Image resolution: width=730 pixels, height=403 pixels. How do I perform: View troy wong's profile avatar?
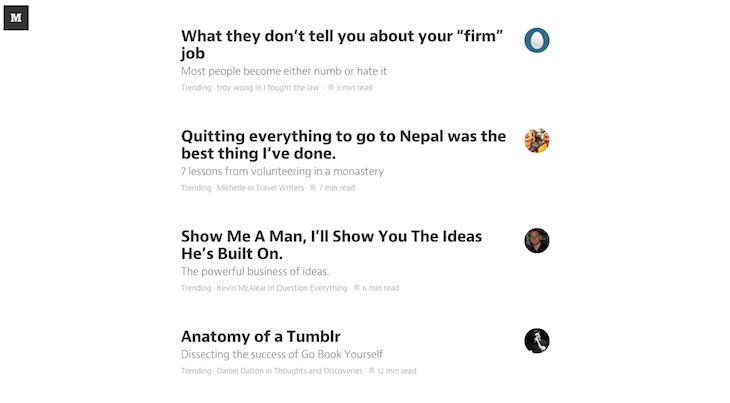537,41
